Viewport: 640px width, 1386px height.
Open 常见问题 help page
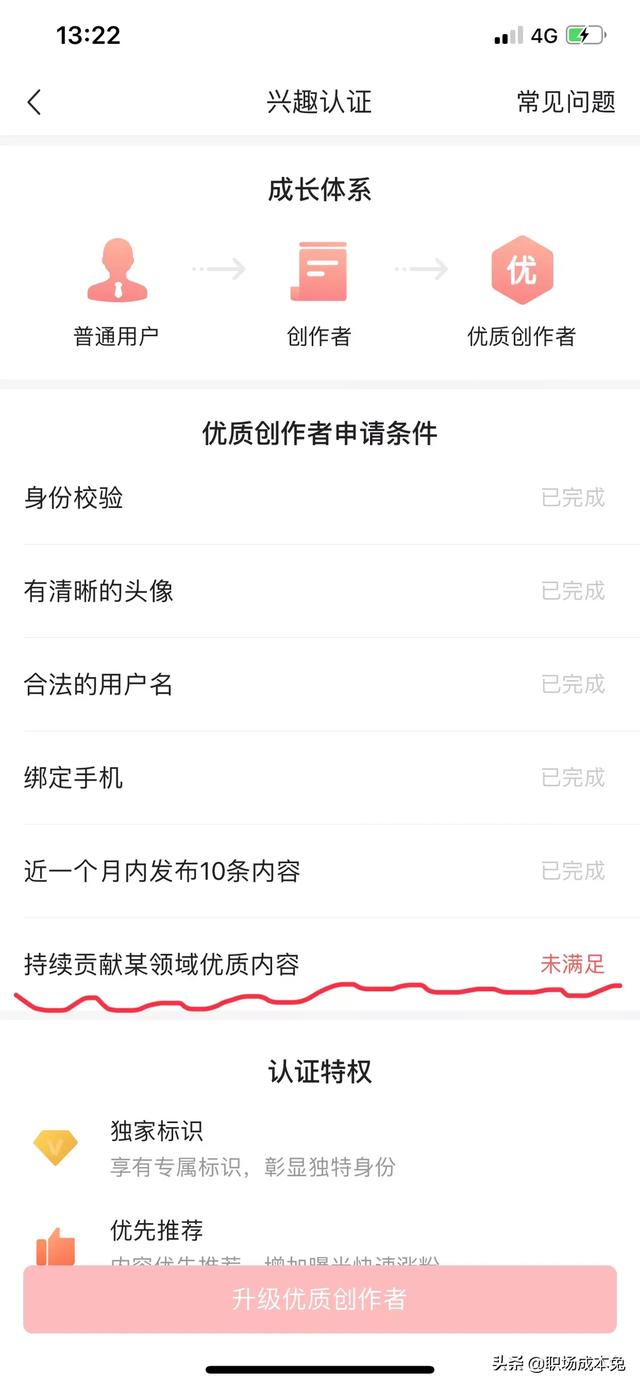pyautogui.click(x=565, y=102)
